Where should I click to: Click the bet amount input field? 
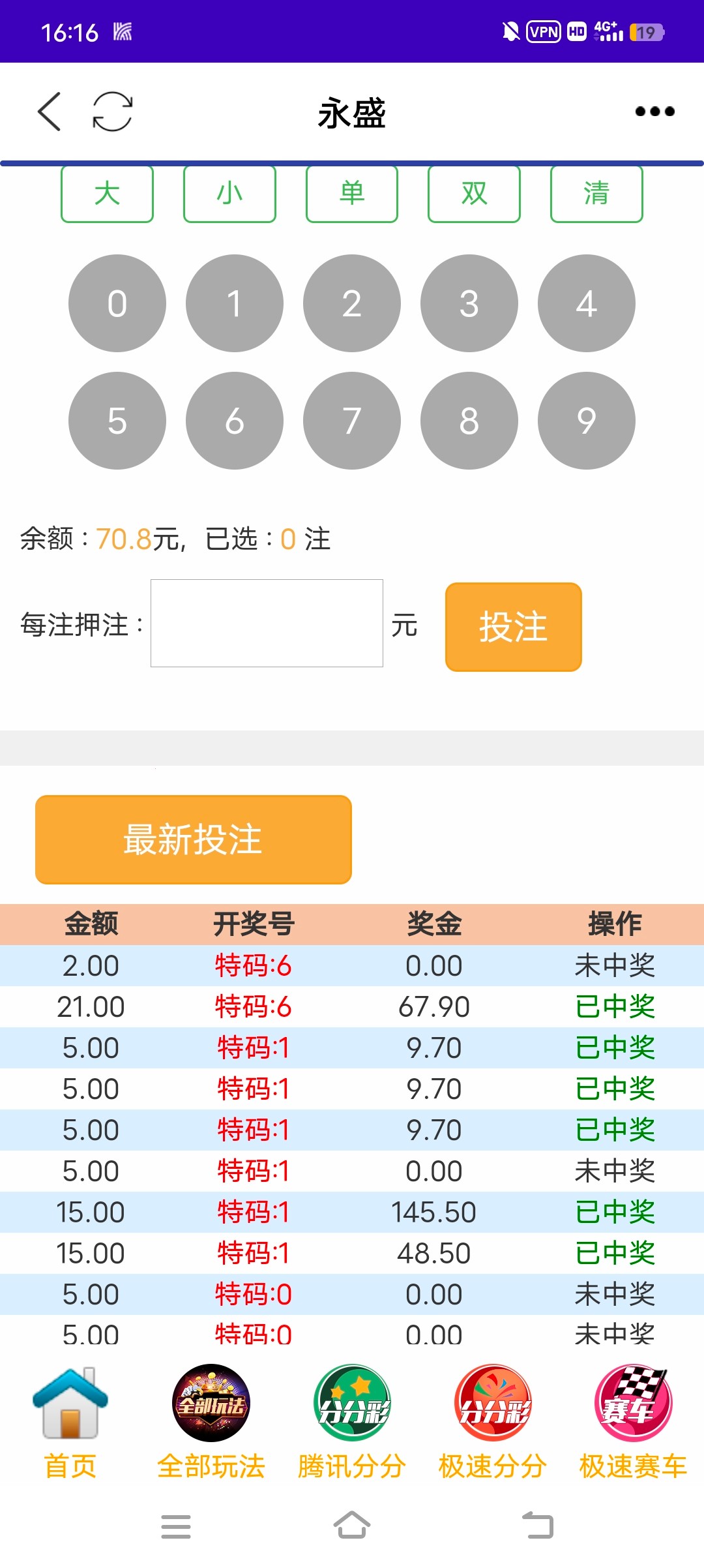[x=267, y=623]
